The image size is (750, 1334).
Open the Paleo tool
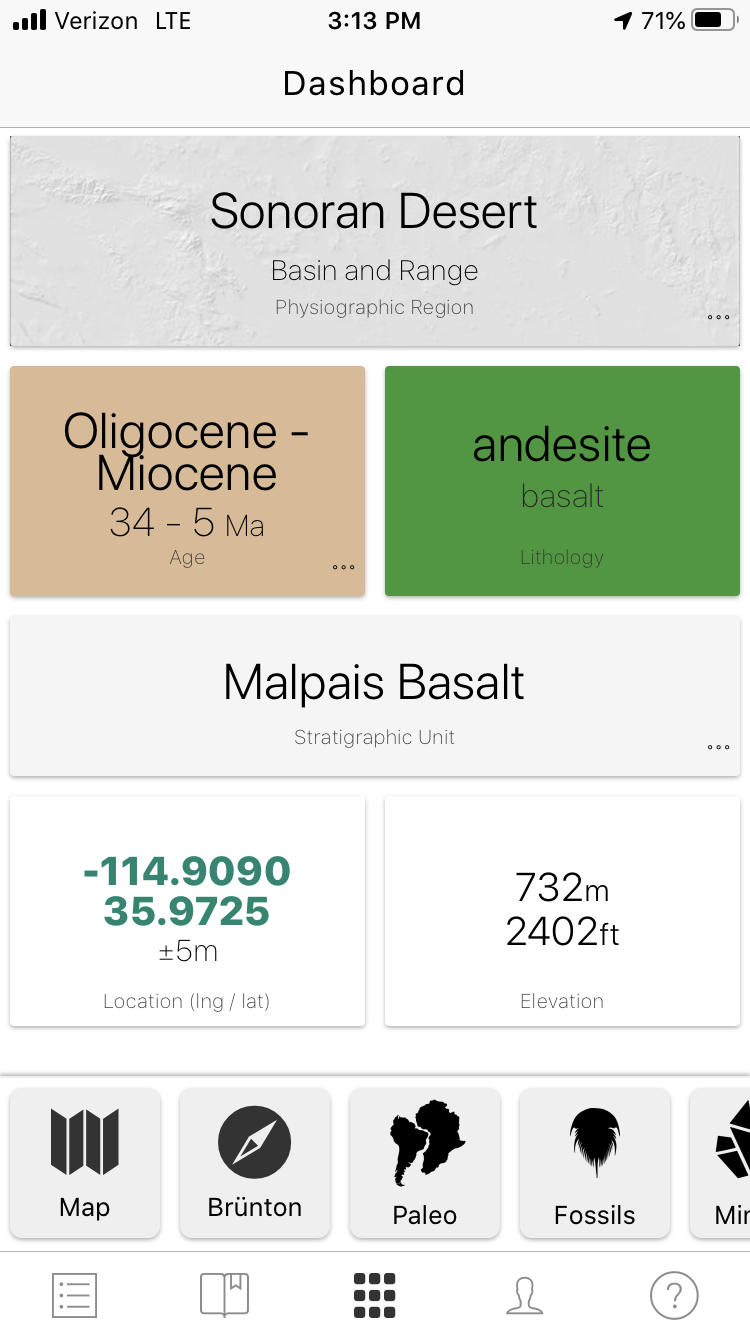point(425,1163)
